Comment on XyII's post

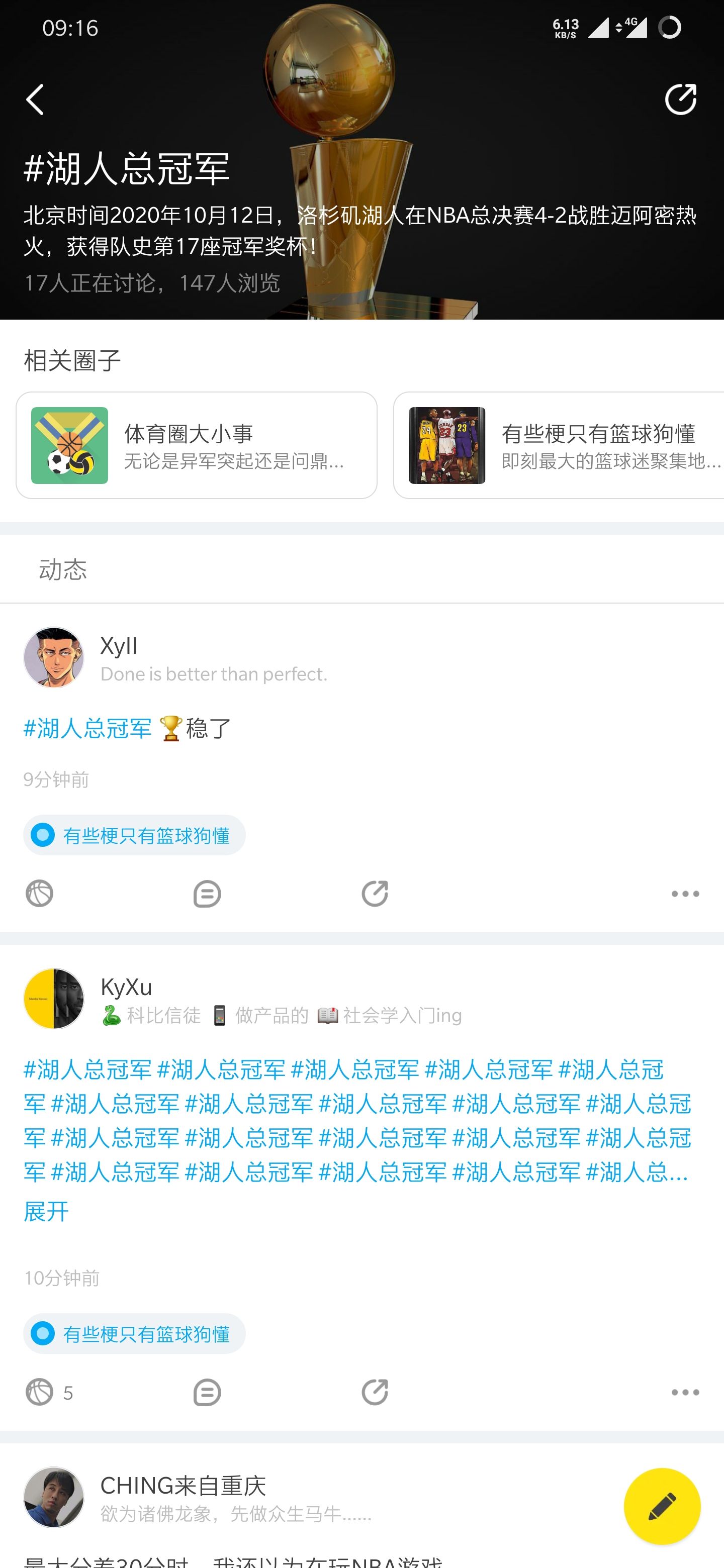207,894
